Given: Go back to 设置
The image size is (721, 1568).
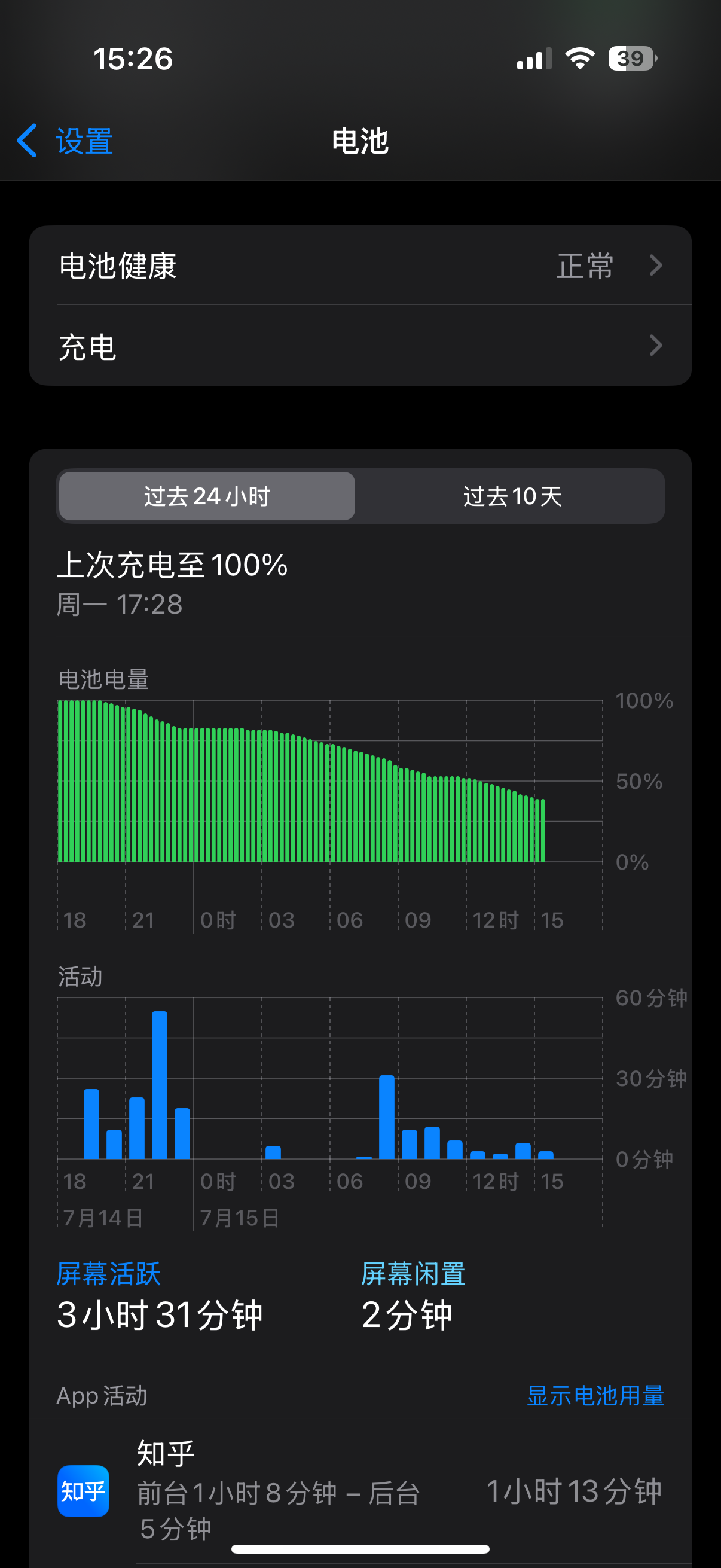Looking at the screenshot, I should [66, 141].
